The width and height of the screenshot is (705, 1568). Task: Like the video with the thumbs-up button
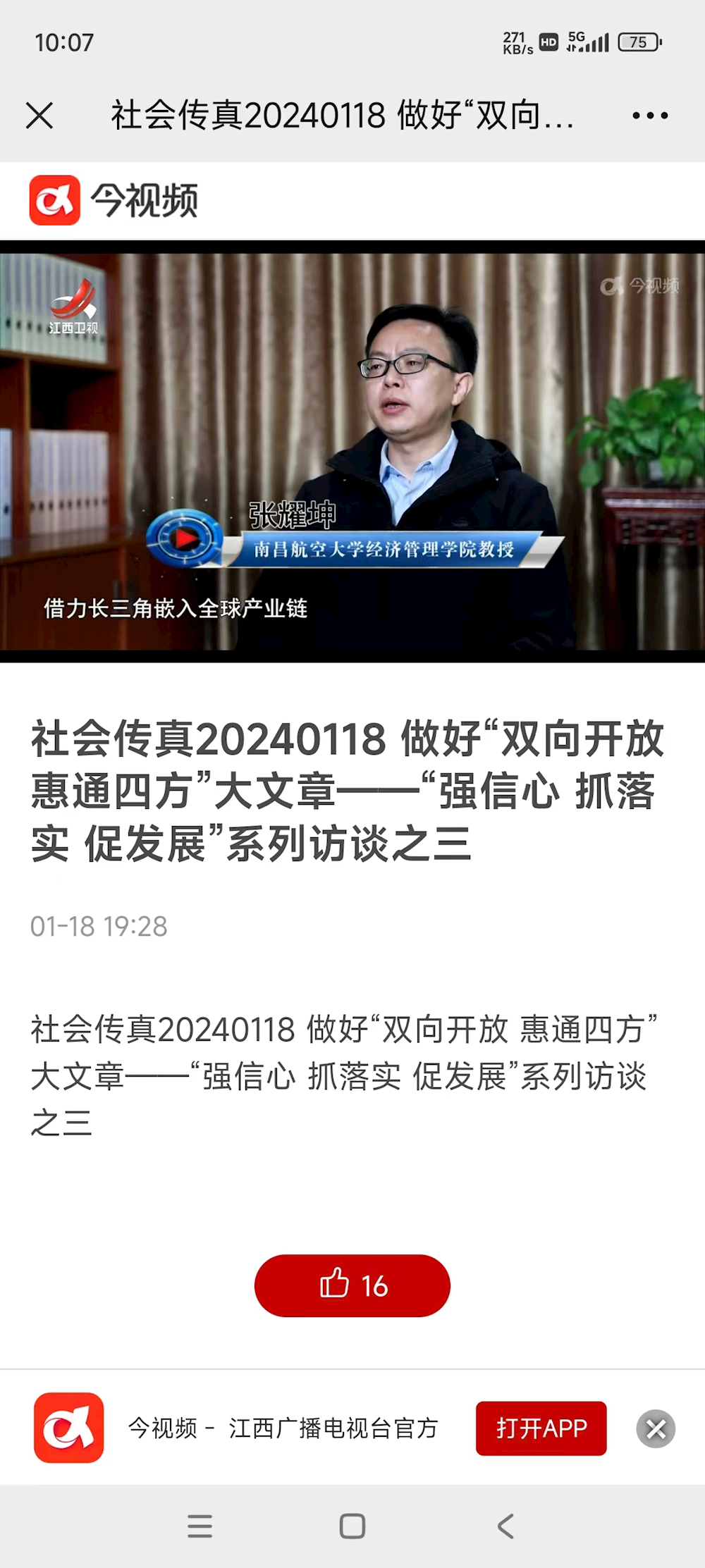(352, 1285)
